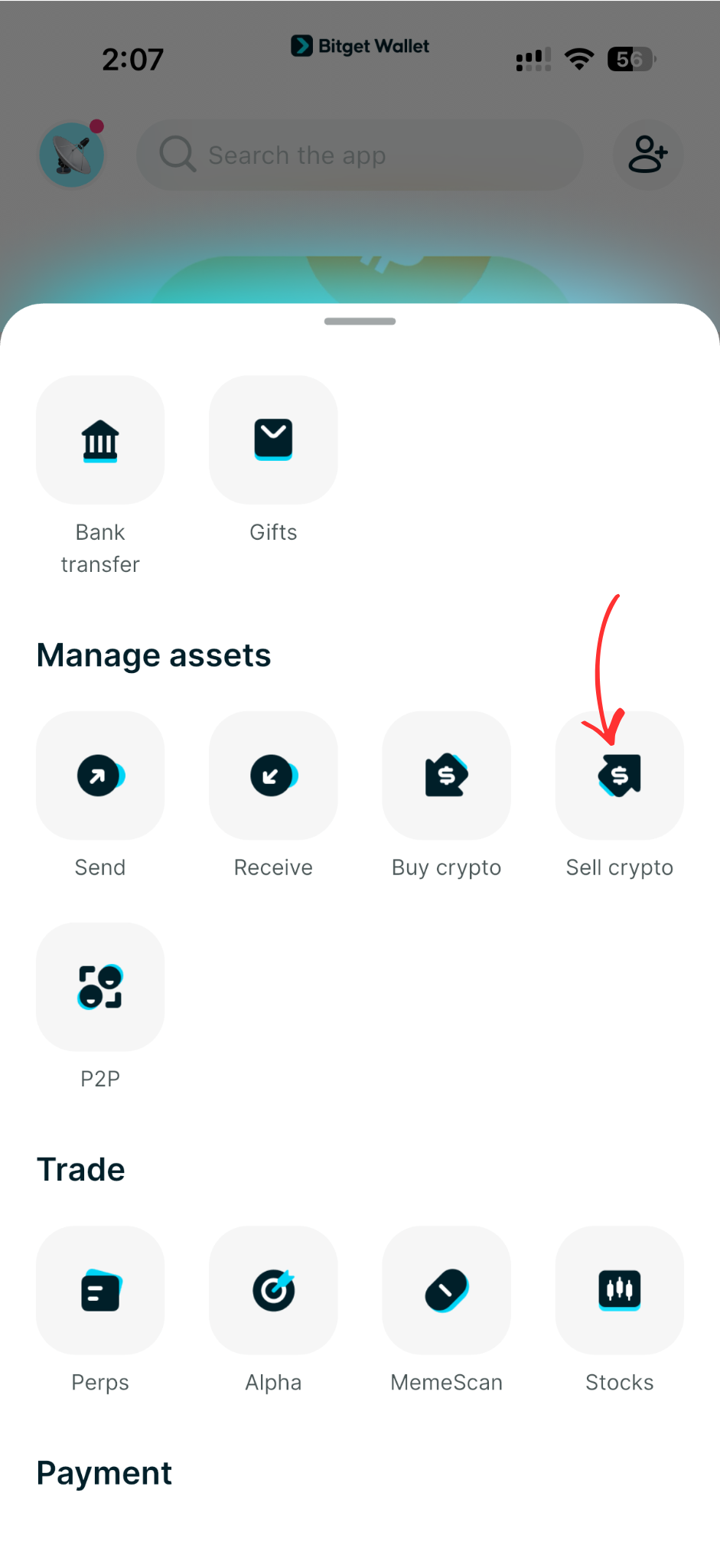Tap the Buy crypto text label

coord(446,867)
